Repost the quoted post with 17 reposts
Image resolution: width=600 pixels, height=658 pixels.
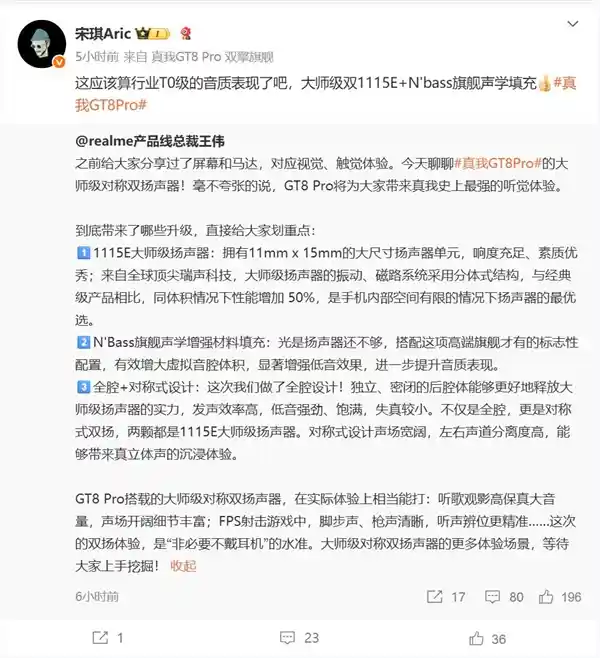pos(447,597)
